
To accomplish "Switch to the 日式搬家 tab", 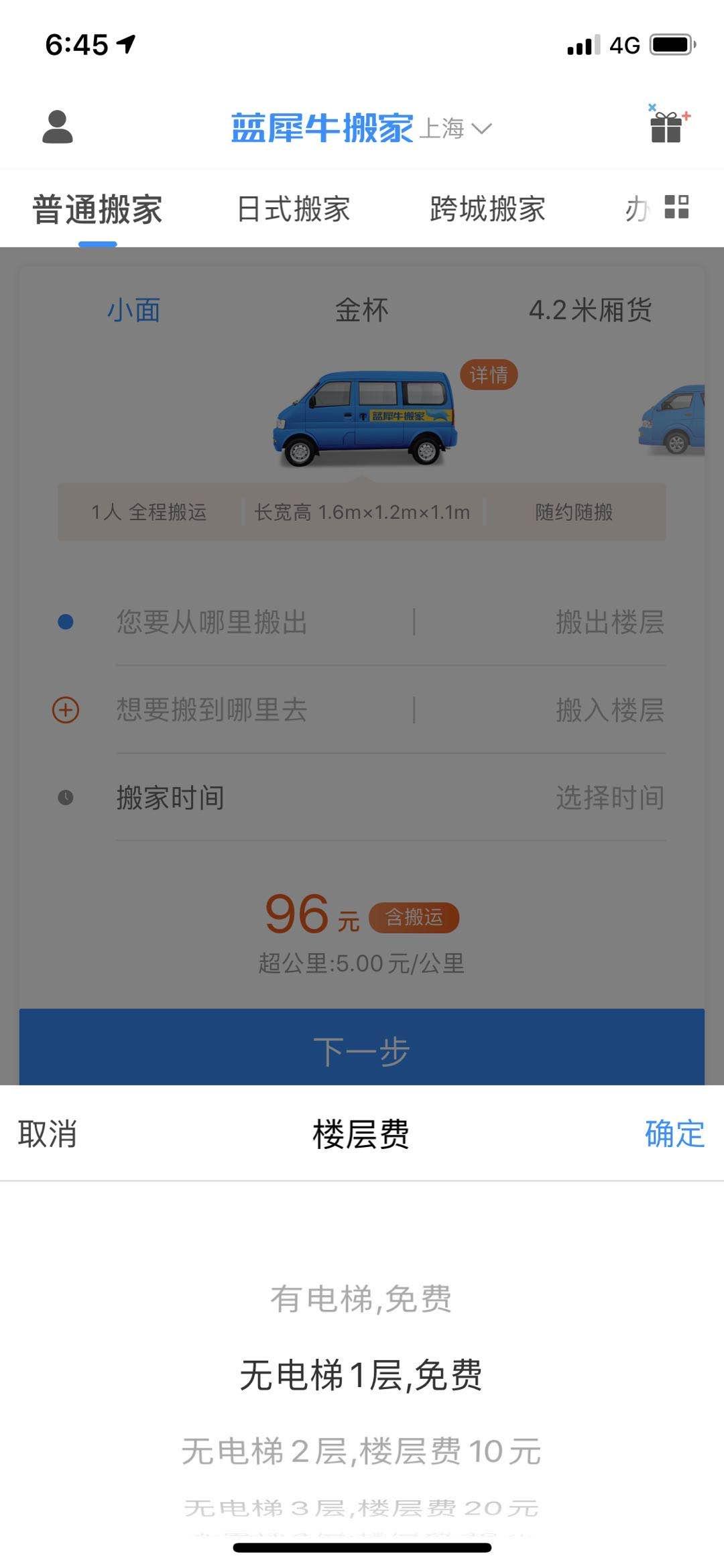I will [294, 209].
